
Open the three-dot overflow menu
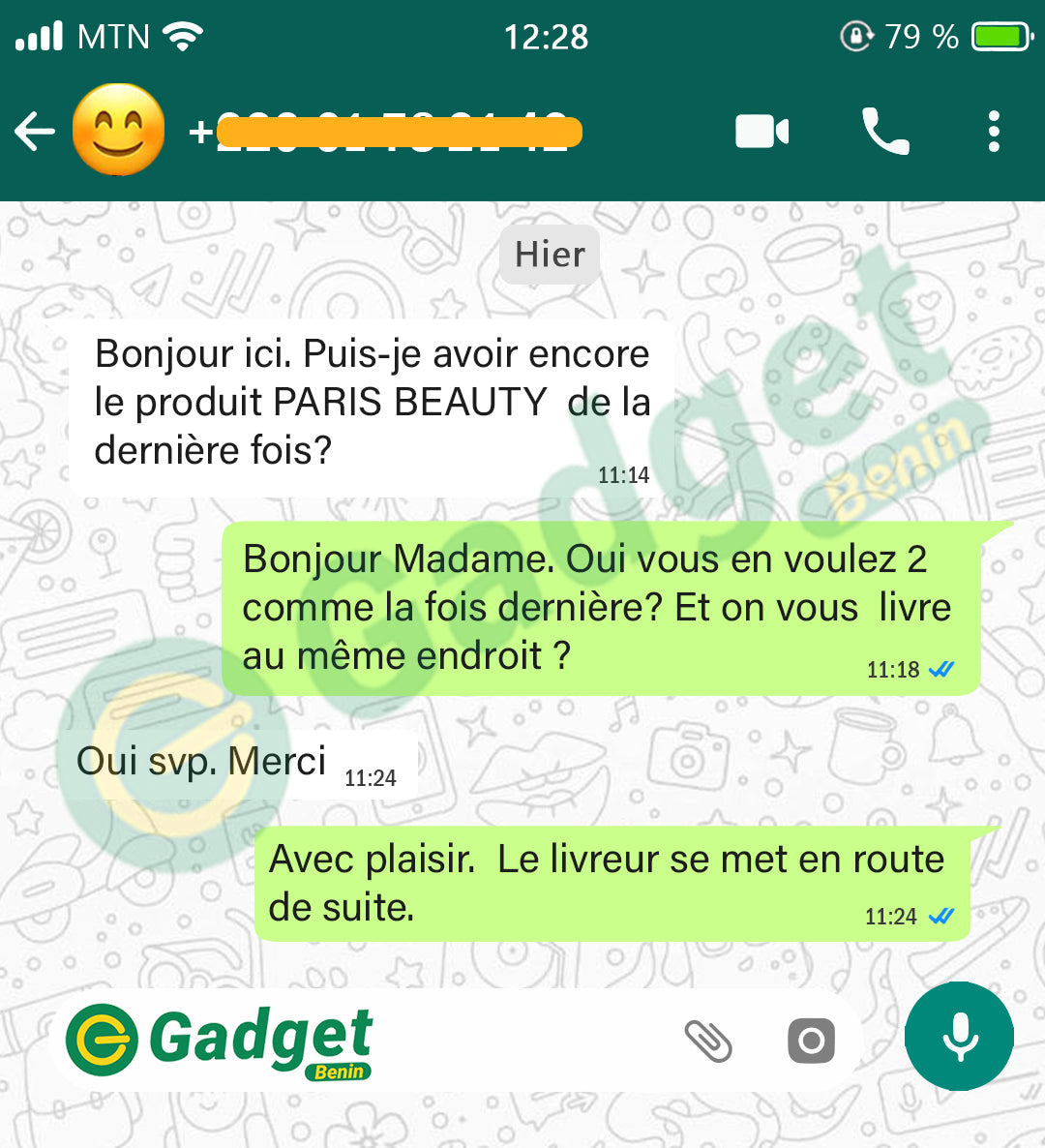point(994,132)
